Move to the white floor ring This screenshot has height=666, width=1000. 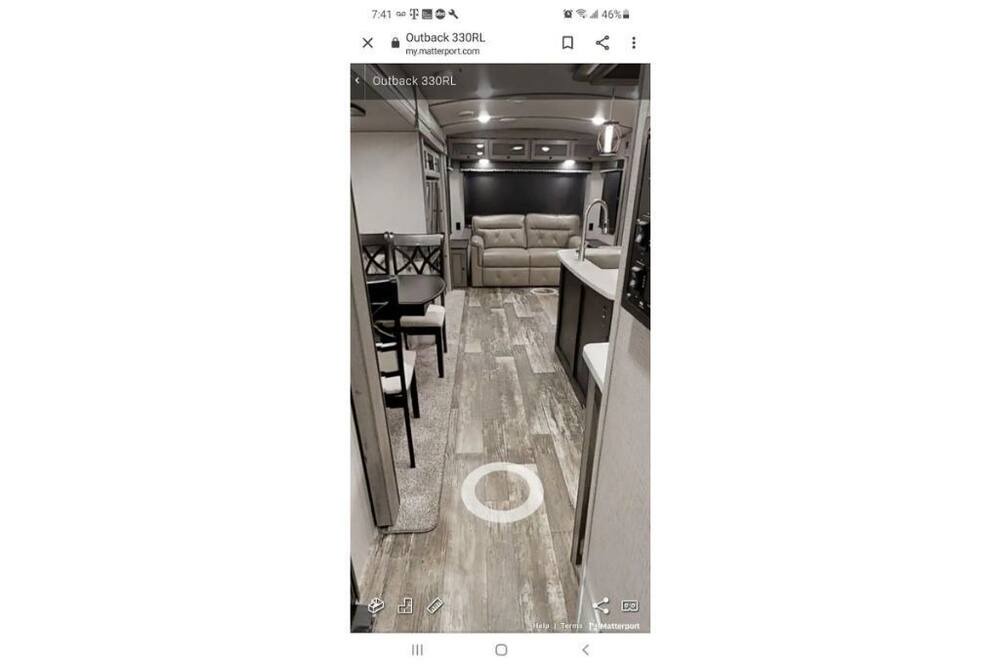click(x=502, y=491)
